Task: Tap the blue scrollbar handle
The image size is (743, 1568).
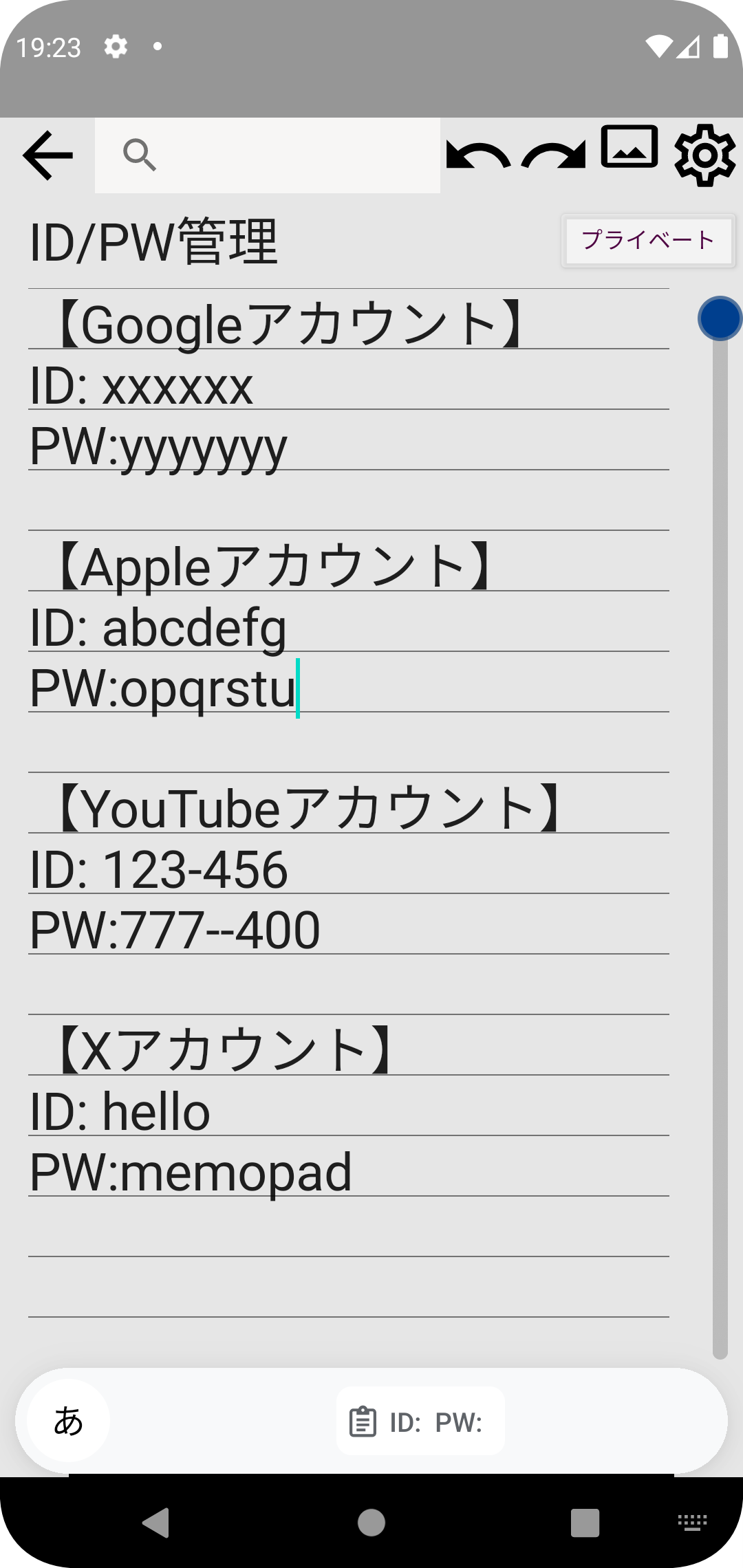Action: (x=720, y=318)
